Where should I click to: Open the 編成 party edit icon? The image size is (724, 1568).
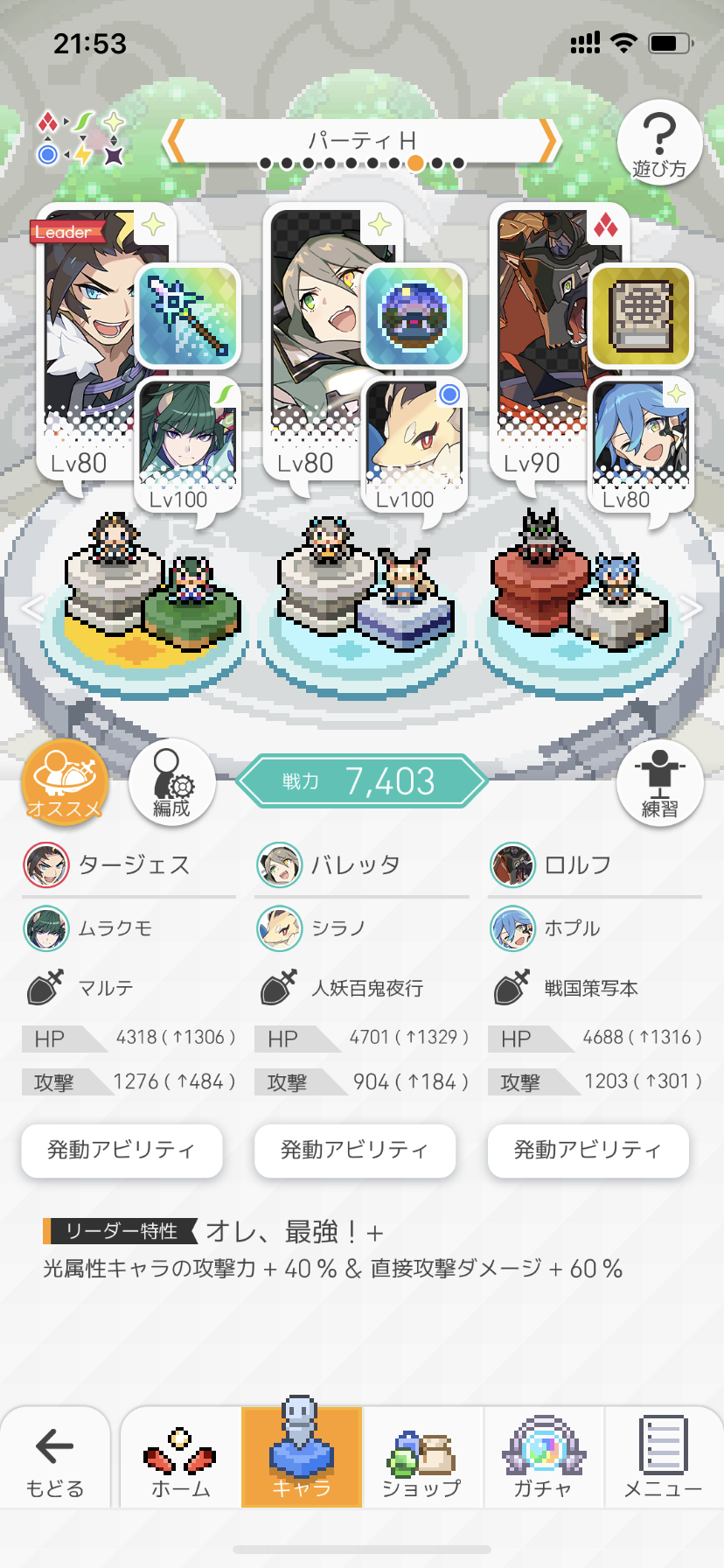(171, 781)
